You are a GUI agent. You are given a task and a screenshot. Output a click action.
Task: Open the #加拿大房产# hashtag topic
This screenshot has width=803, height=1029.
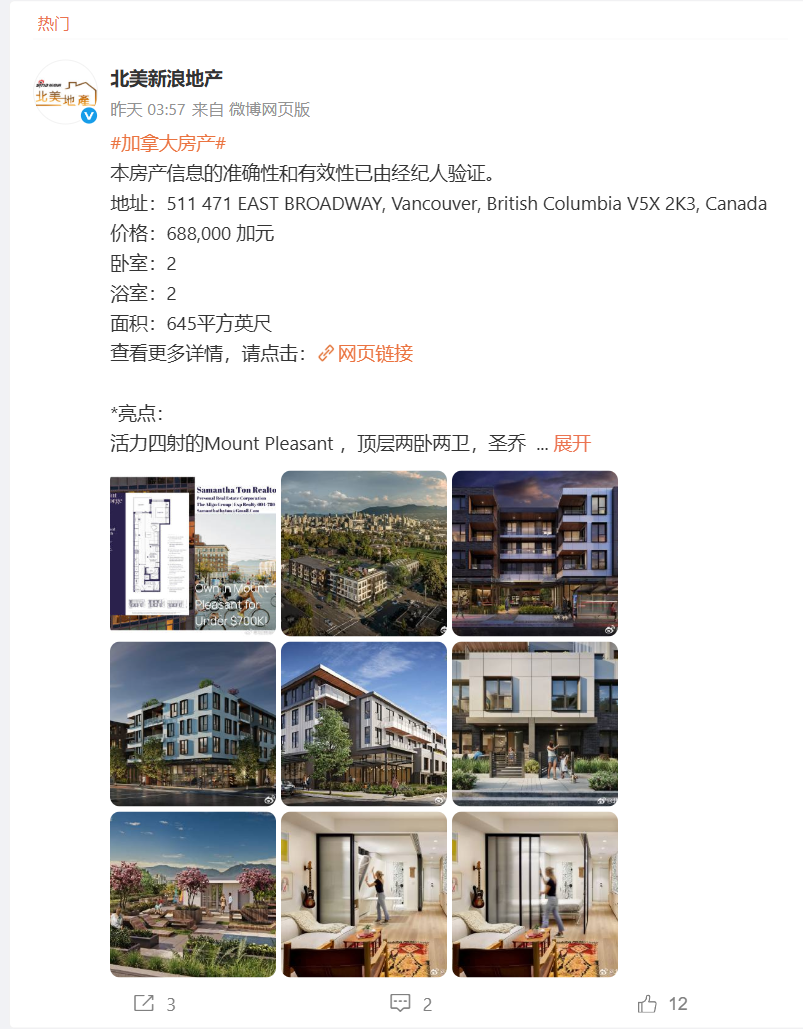pyautogui.click(x=168, y=143)
